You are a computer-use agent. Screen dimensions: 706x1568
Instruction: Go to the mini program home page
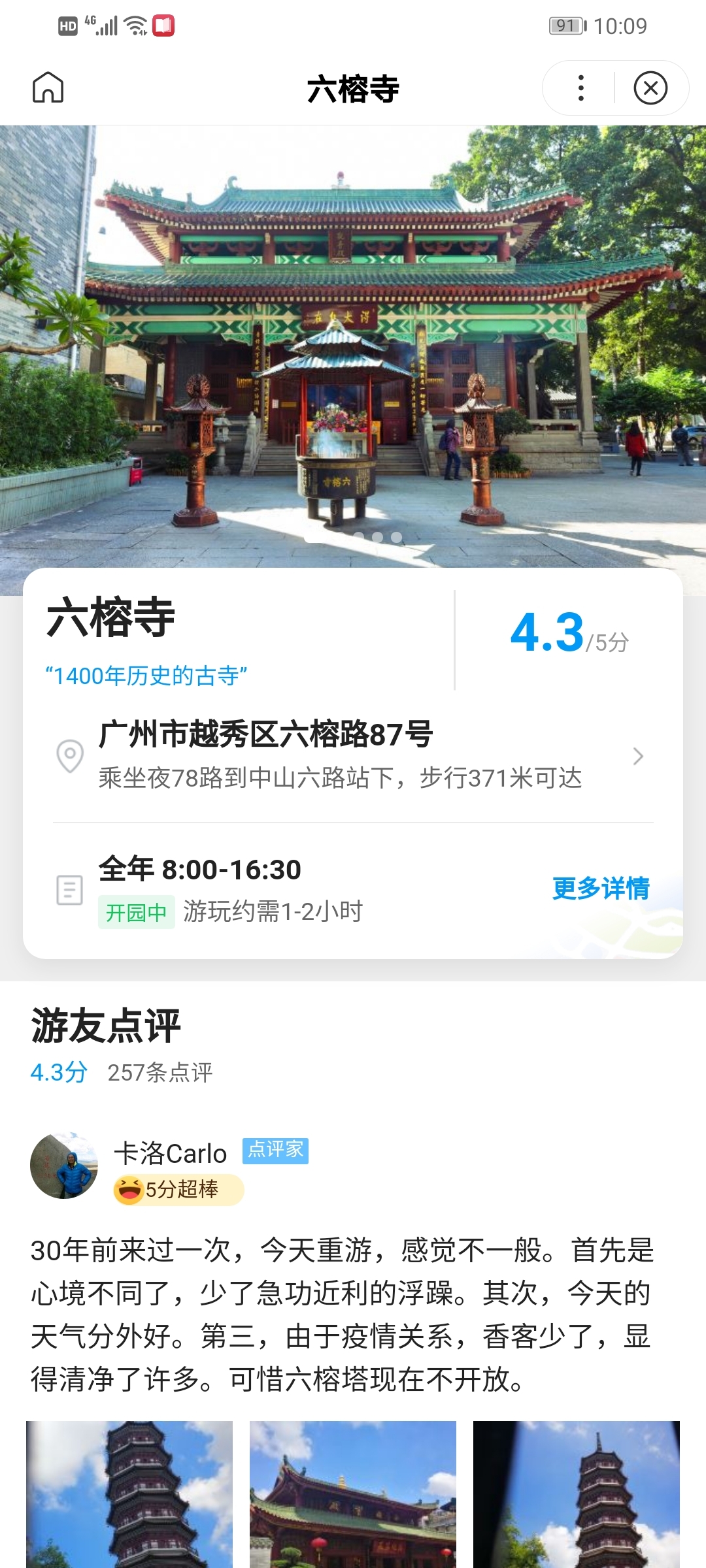point(48,88)
